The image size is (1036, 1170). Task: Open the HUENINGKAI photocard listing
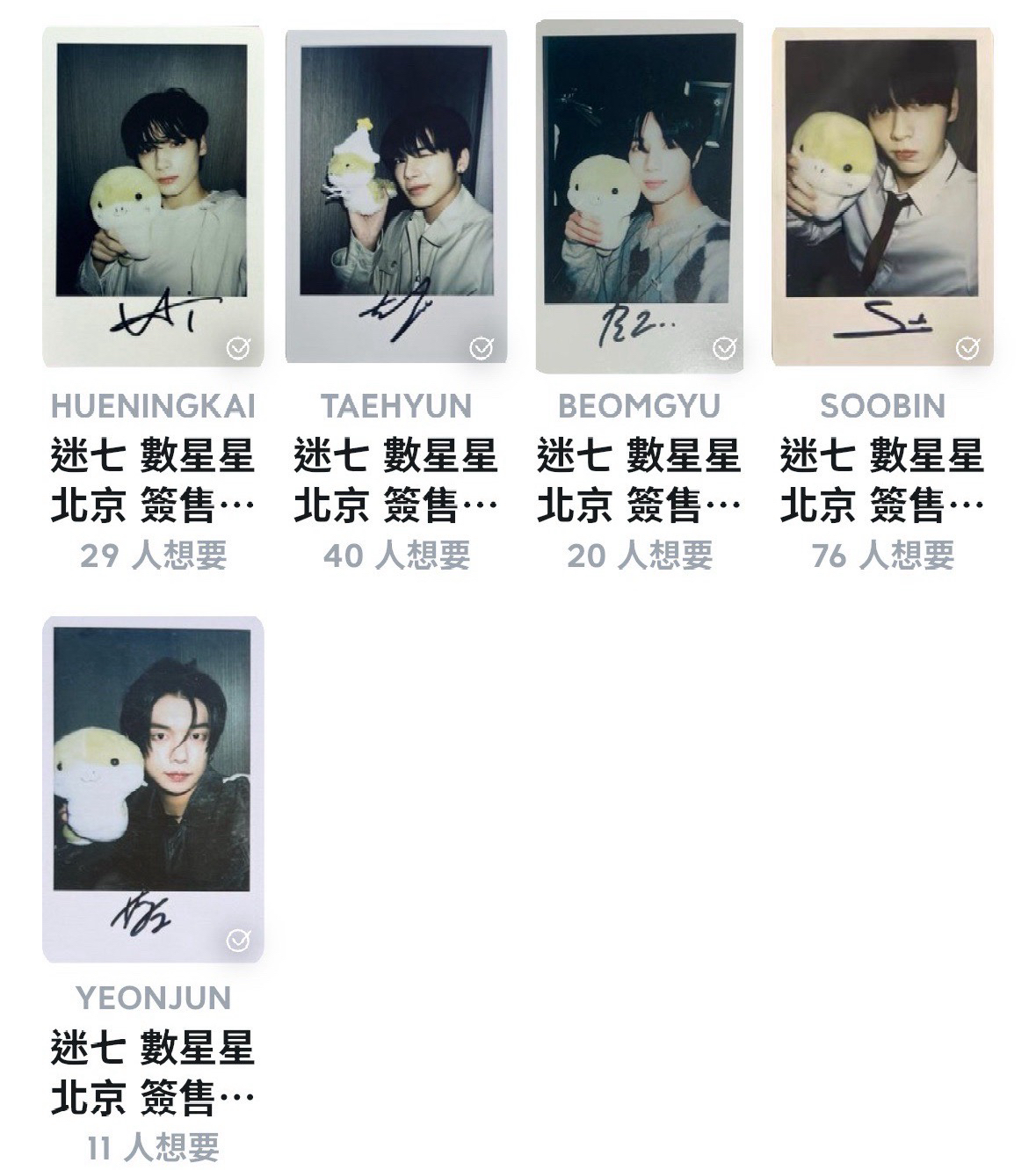click(152, 198)
